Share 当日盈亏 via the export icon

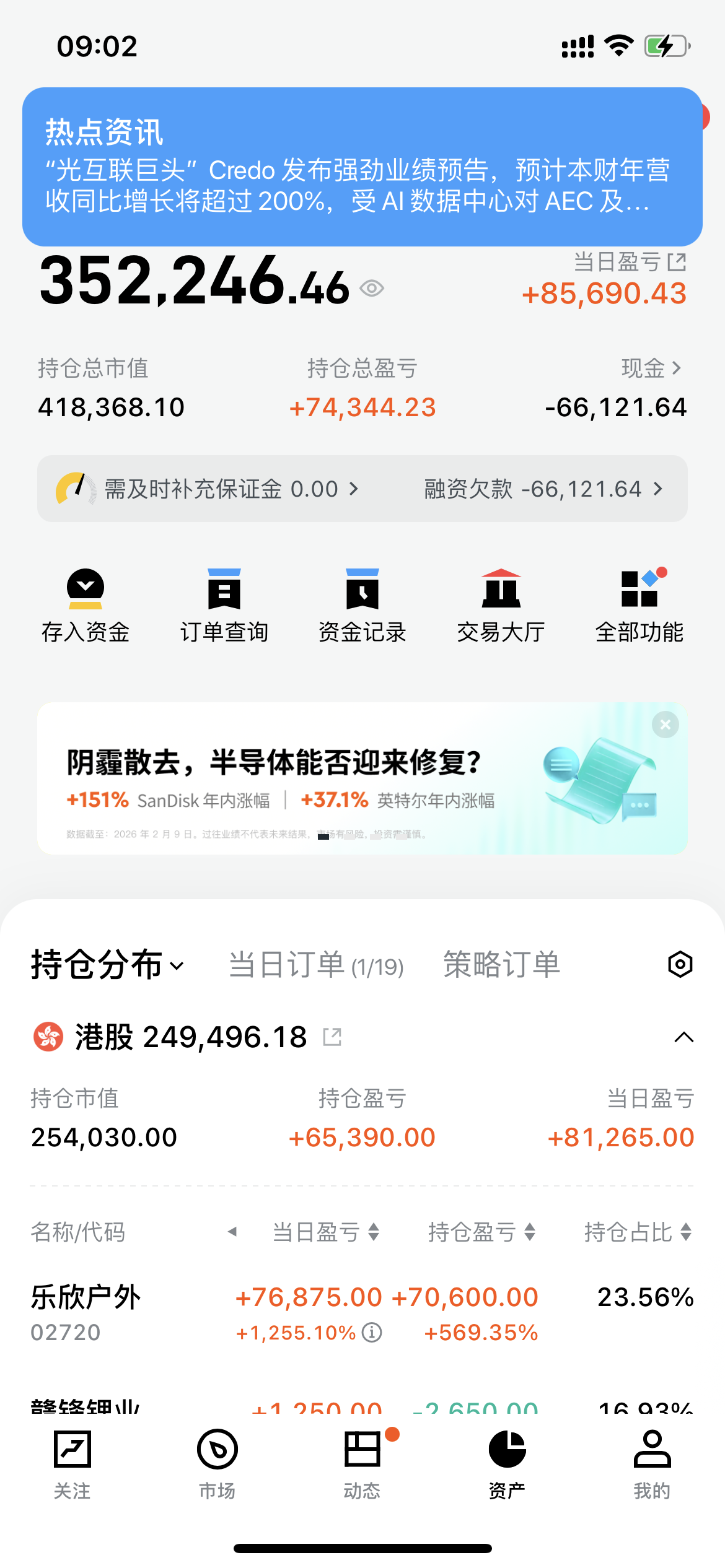(x=677, y=262)
